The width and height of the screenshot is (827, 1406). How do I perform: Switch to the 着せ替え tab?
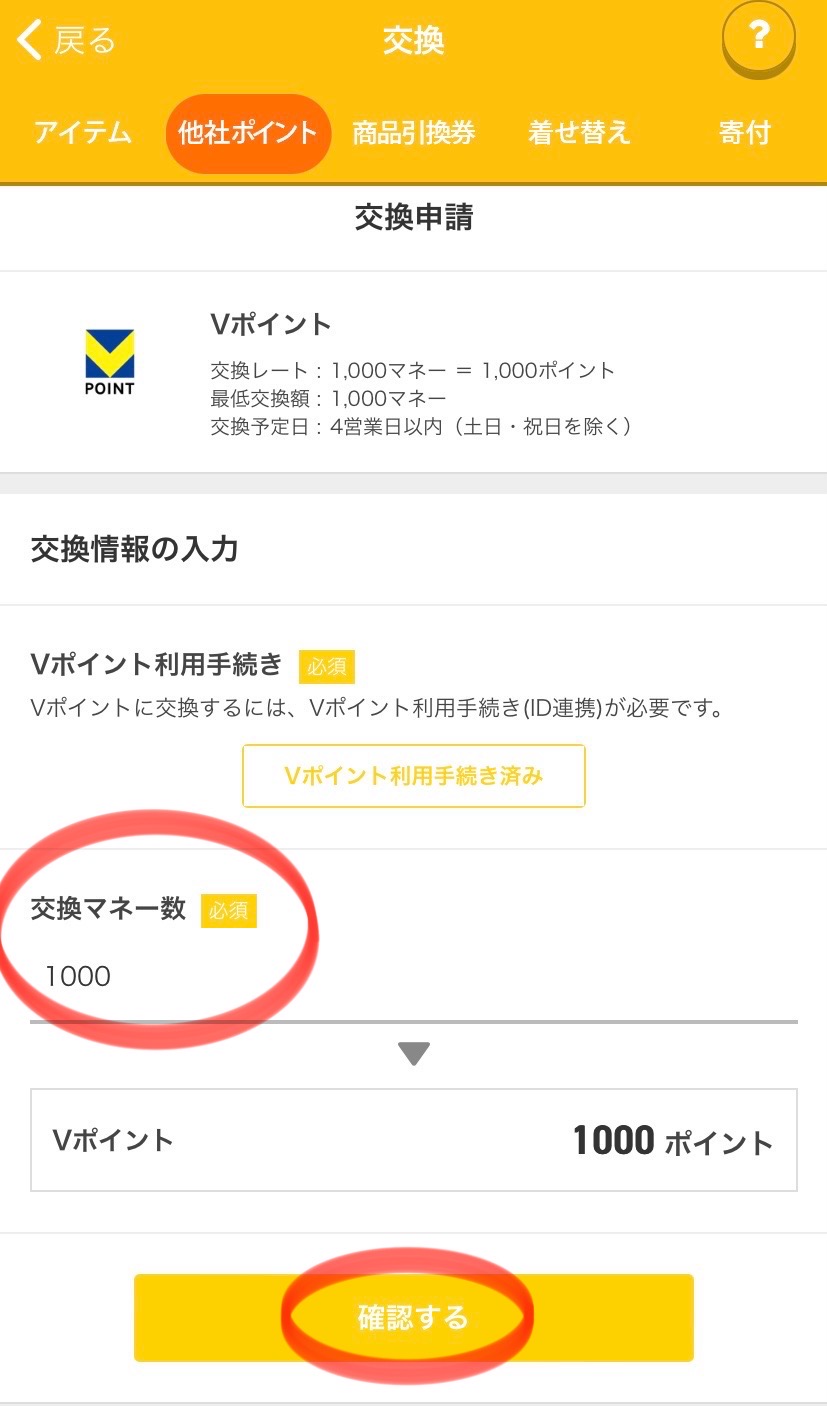579,133
